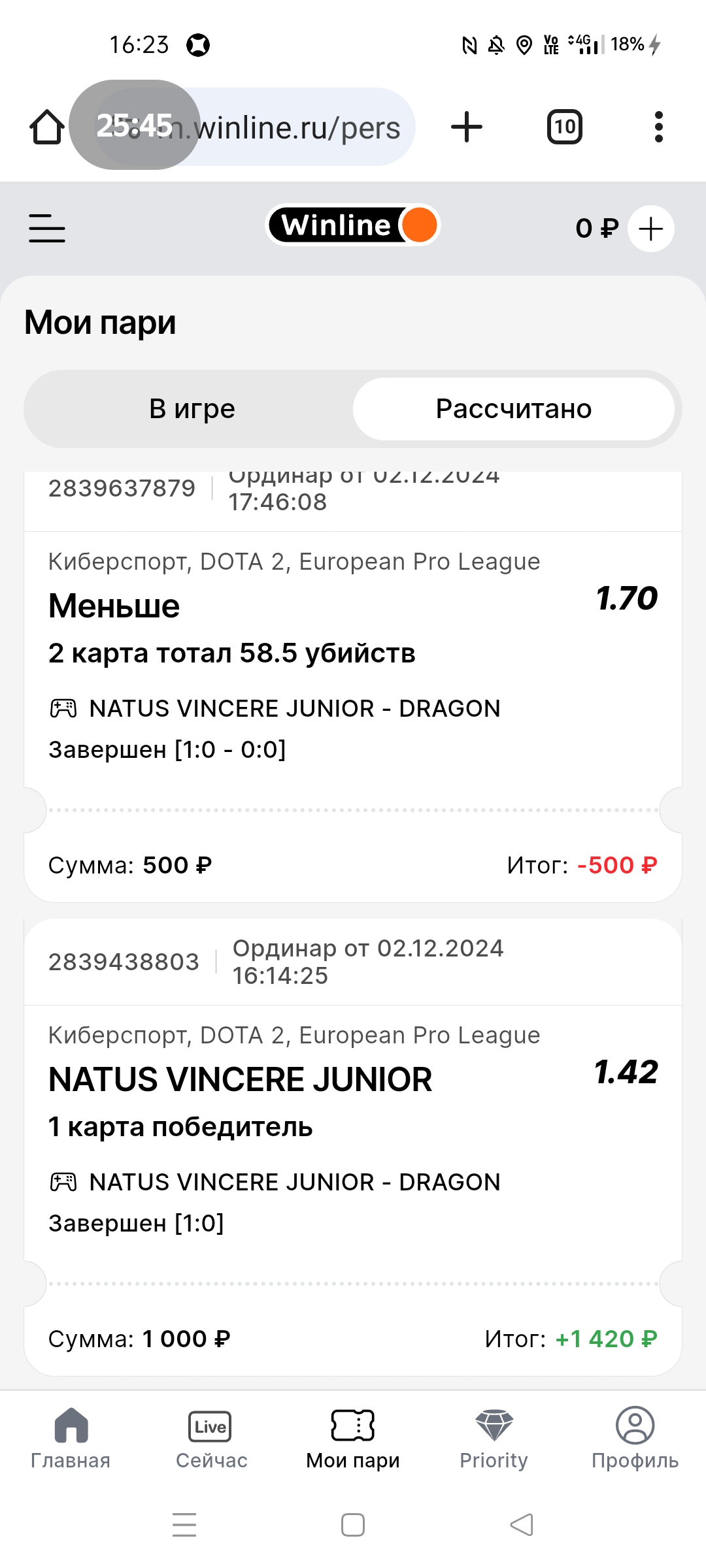Switch to the В игре tab
Screen dimensions: 706x1568
[192, 409]
